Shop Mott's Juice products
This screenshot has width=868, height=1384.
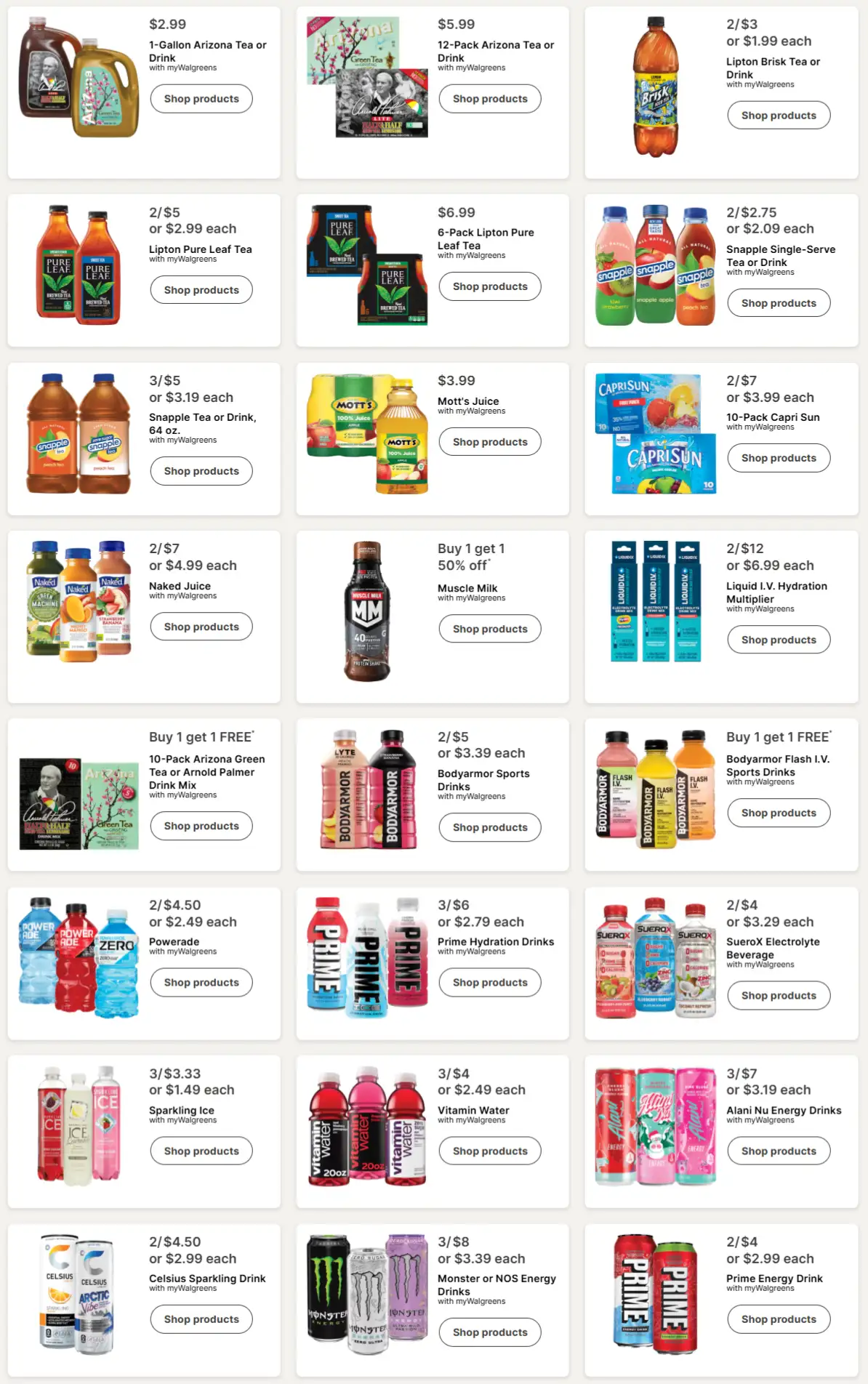pyautogui.click(x=489, y=442)
